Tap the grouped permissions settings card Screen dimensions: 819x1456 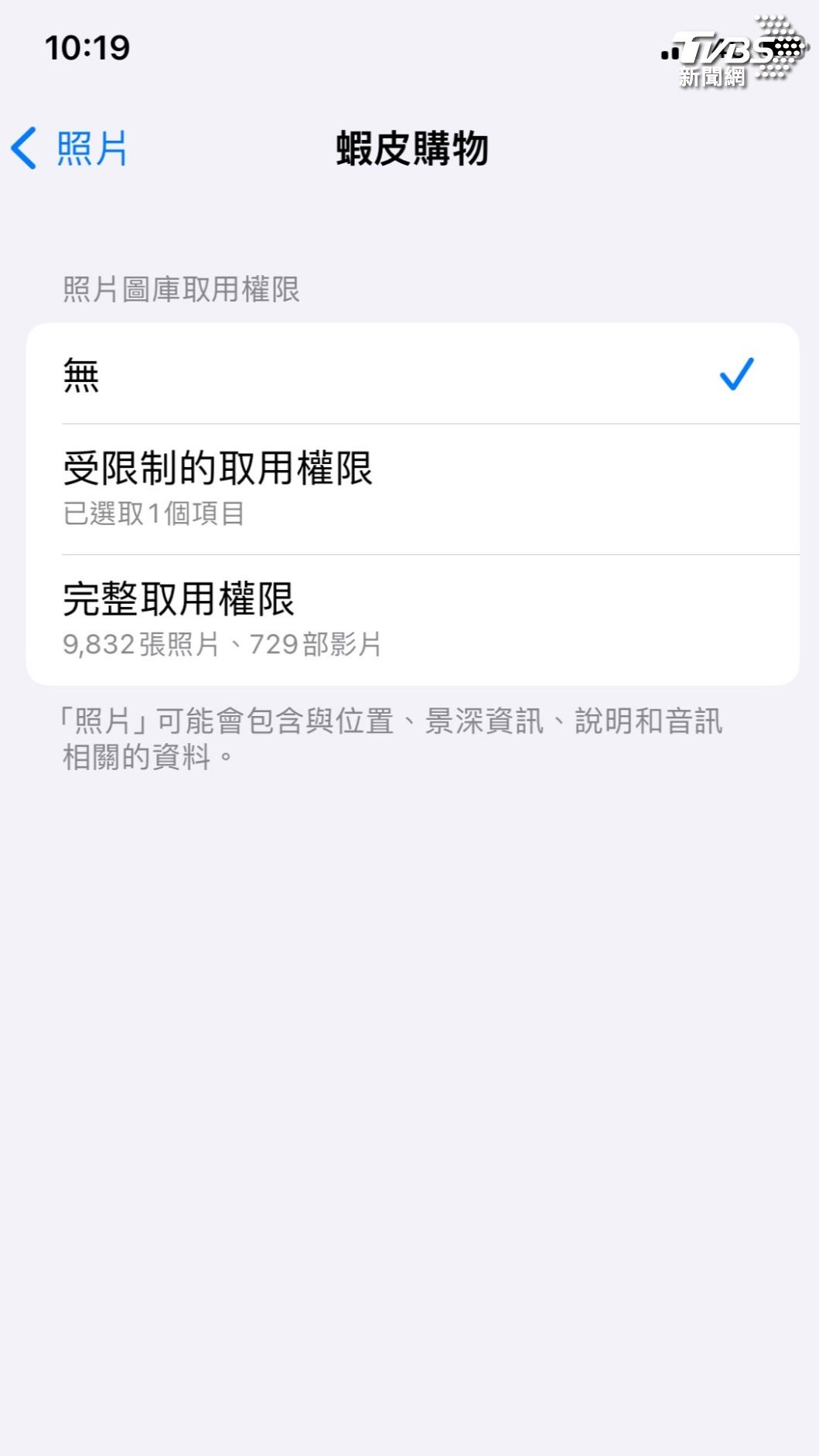(x=410, y=503)
